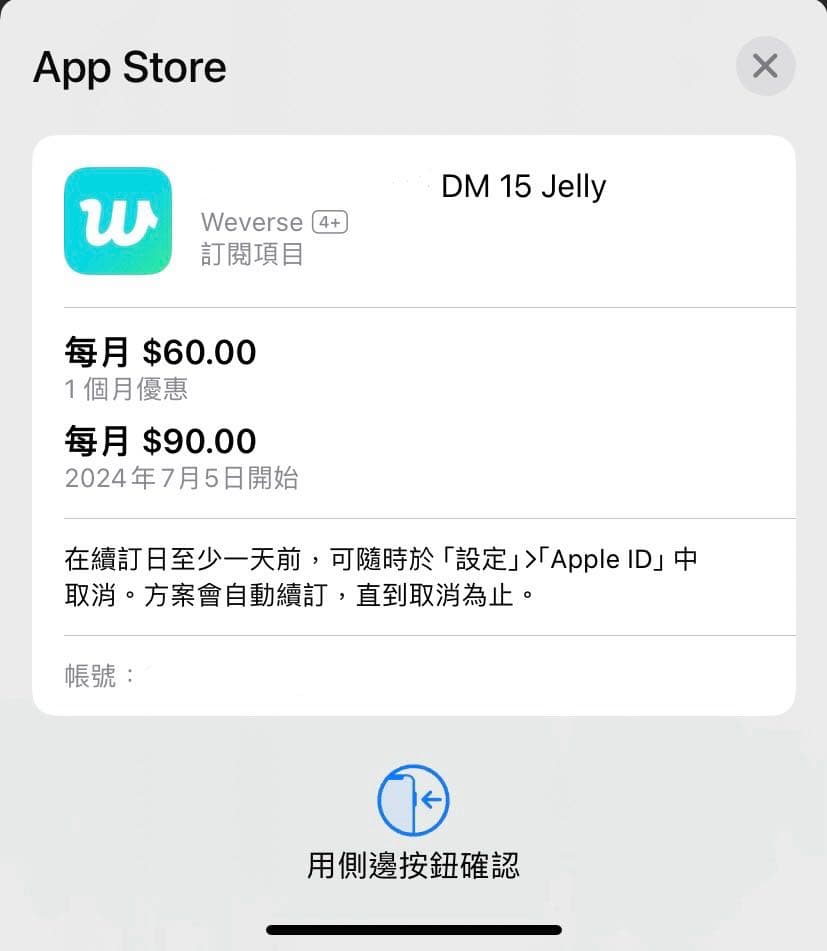The image size is (827, 951).
Task: Select the blue phone illustration graphic
Action: (413, 800)
